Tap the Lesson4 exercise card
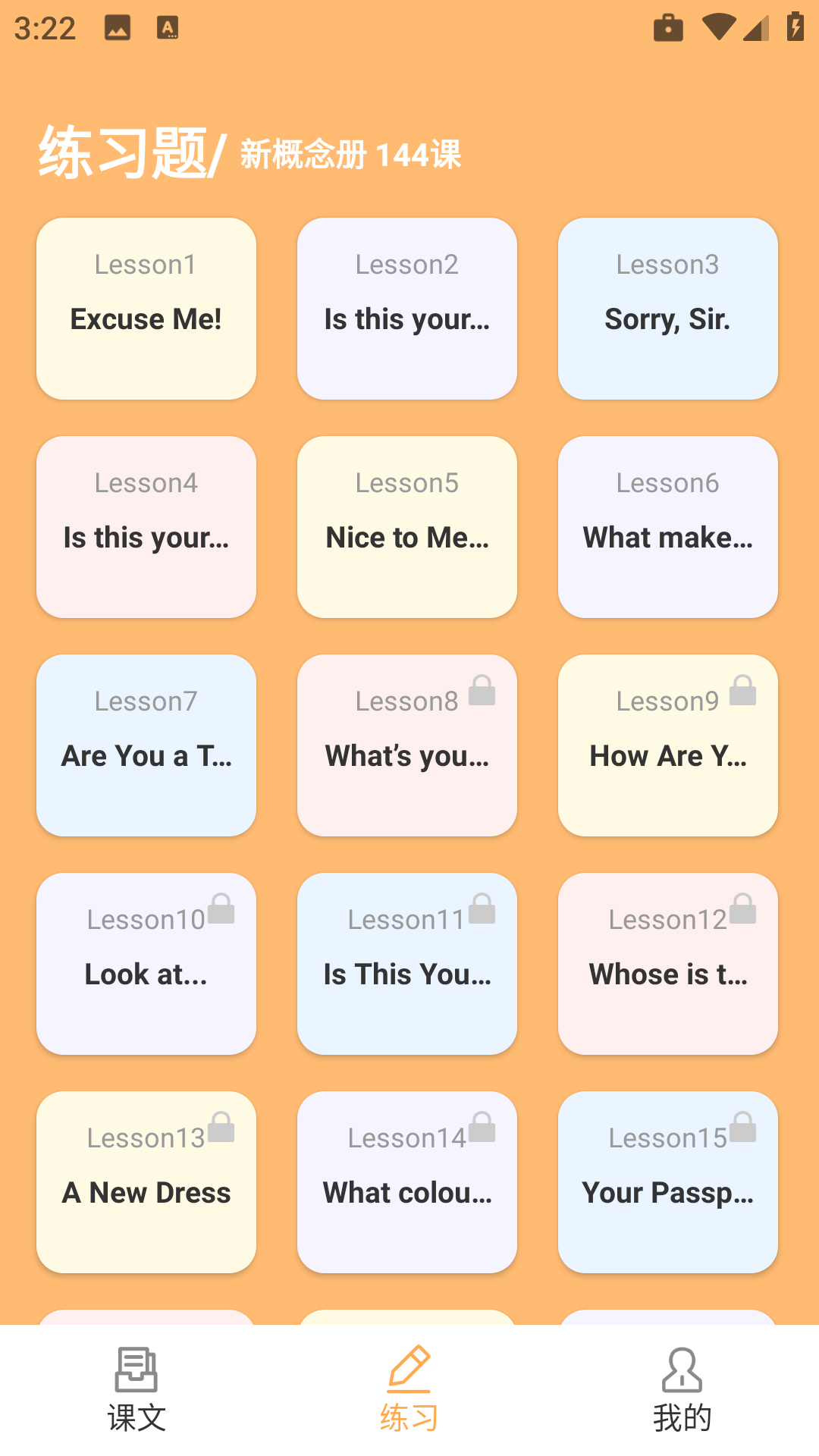Image resolution: width=819 pixels, height=1456 pixels. (x=146, y=527)
